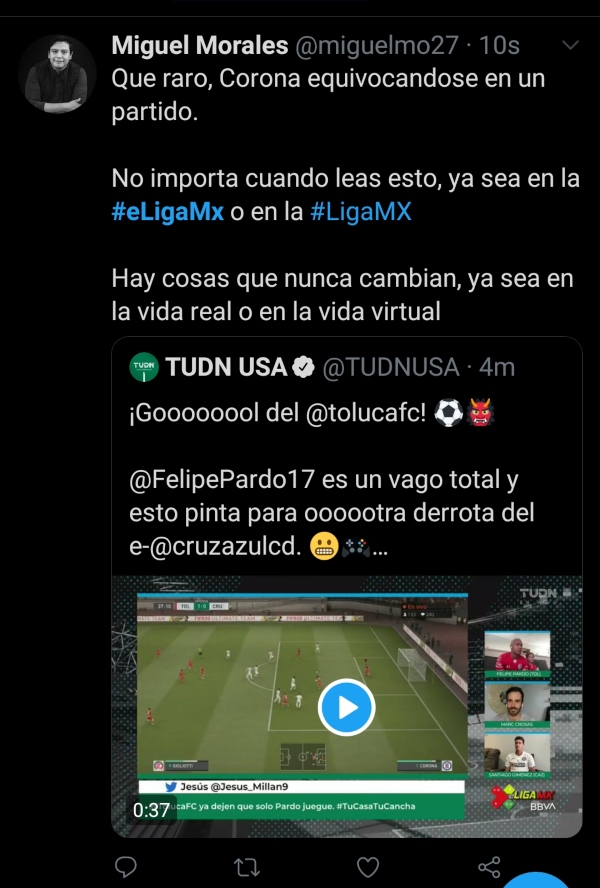Retweet Miguel Morales's tweet
Image resolution: width=600 pixels, height=888 pixels.
click(x=246, y=865)
